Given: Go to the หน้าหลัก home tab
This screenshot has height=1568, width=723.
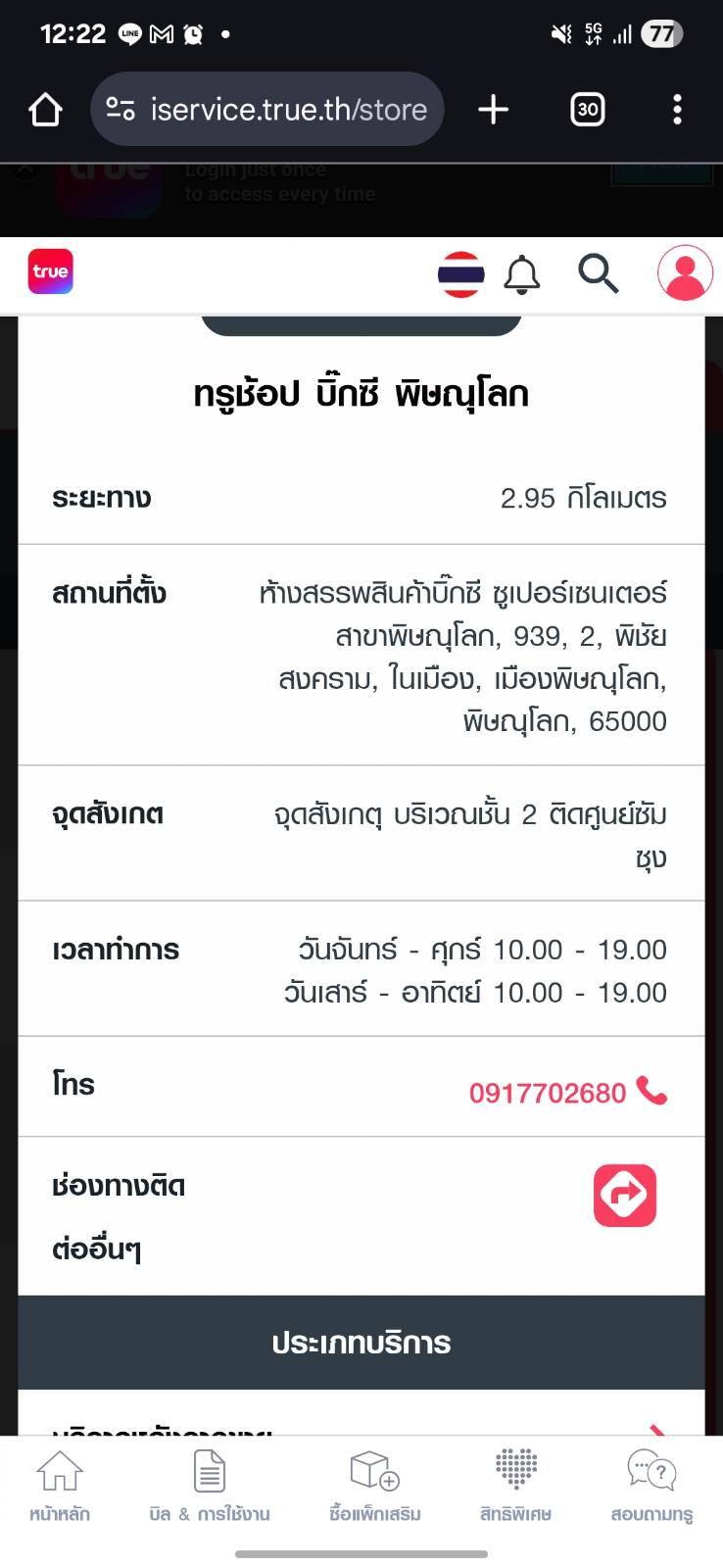Looking at the screenshot, I should pos(60,1486).
